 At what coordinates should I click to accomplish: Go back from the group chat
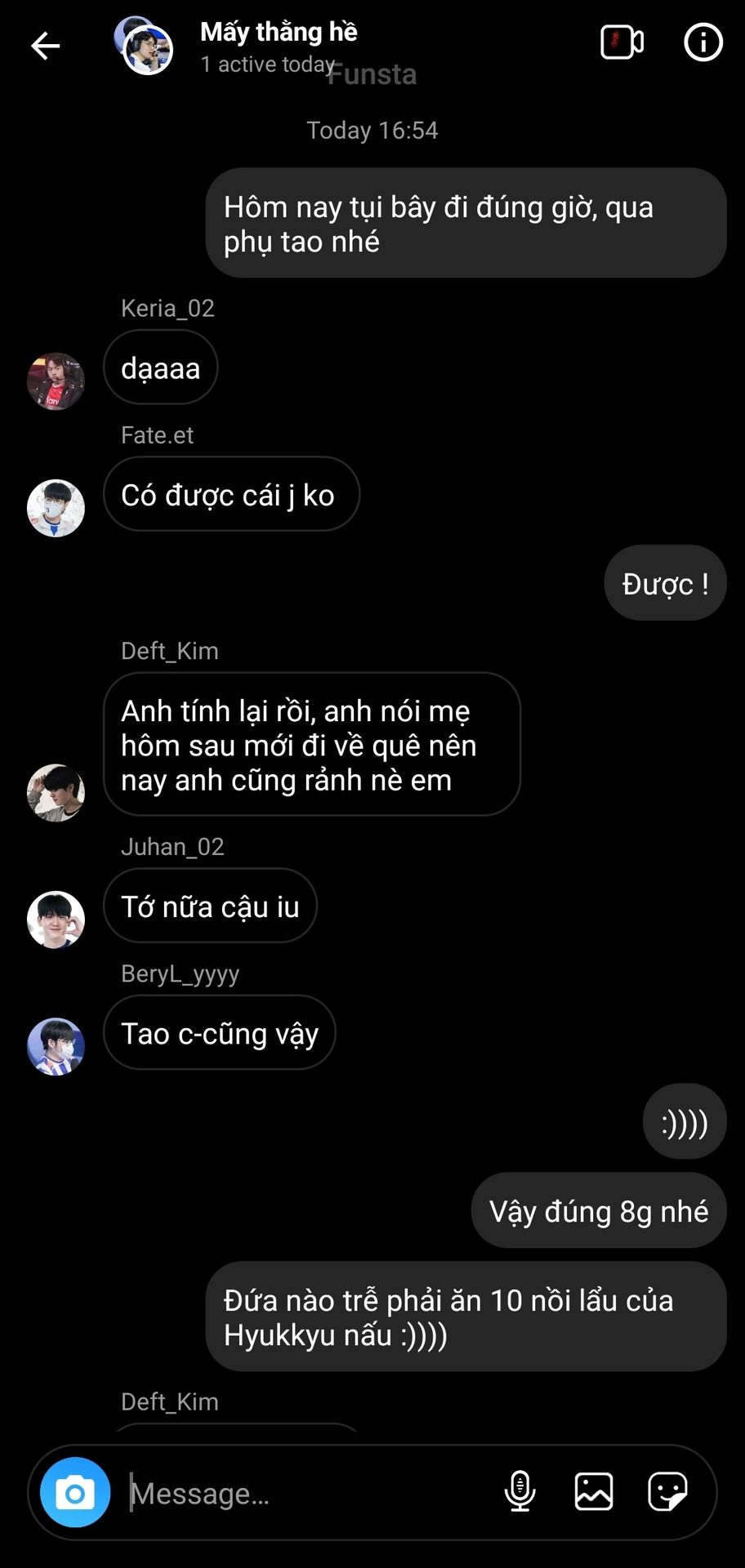click(x=45, y=46)
